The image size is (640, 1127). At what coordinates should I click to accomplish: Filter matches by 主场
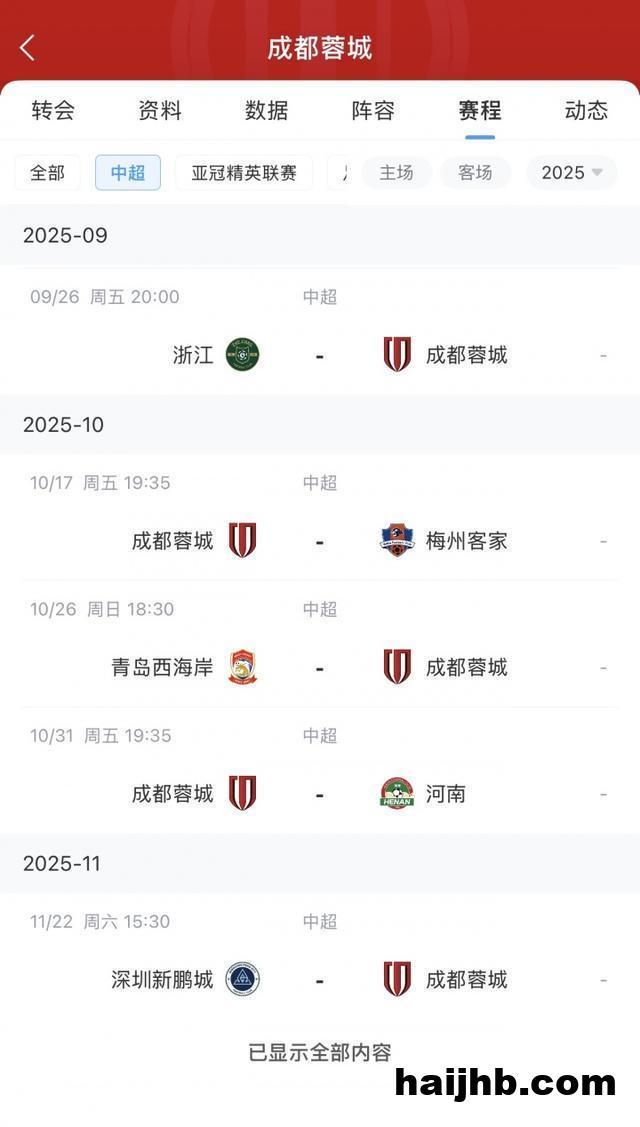396,173
